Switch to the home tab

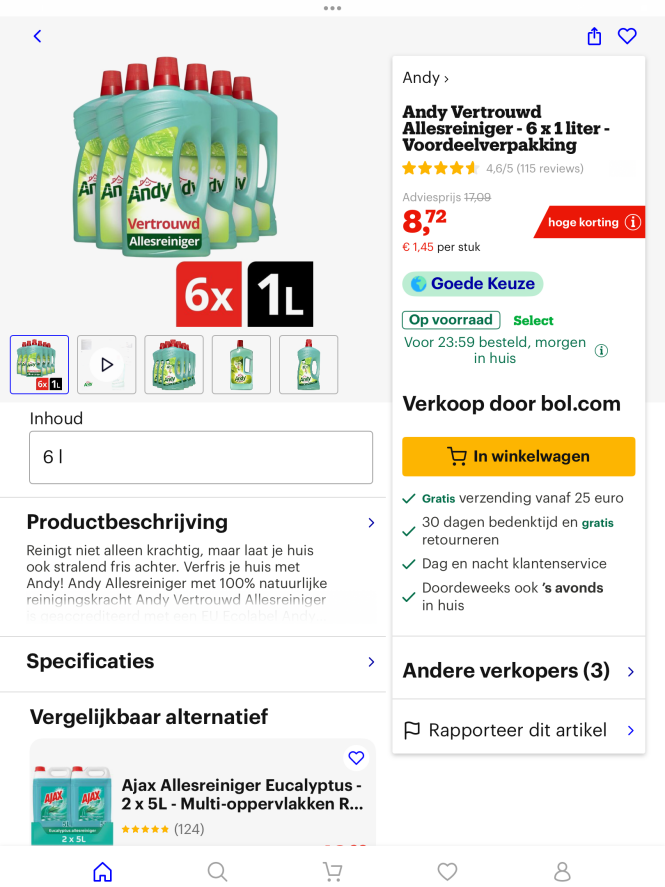point(102,871)
